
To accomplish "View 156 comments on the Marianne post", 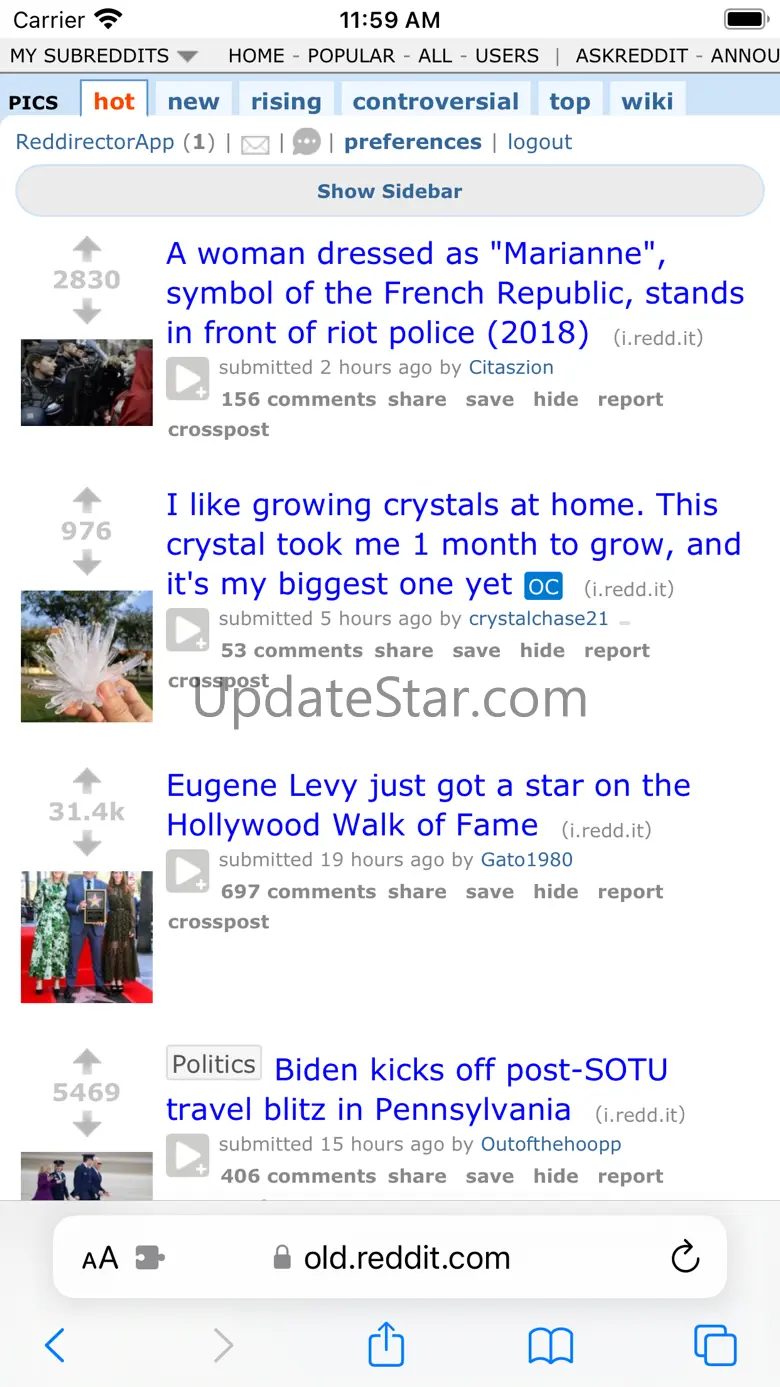I will [298, 399].
